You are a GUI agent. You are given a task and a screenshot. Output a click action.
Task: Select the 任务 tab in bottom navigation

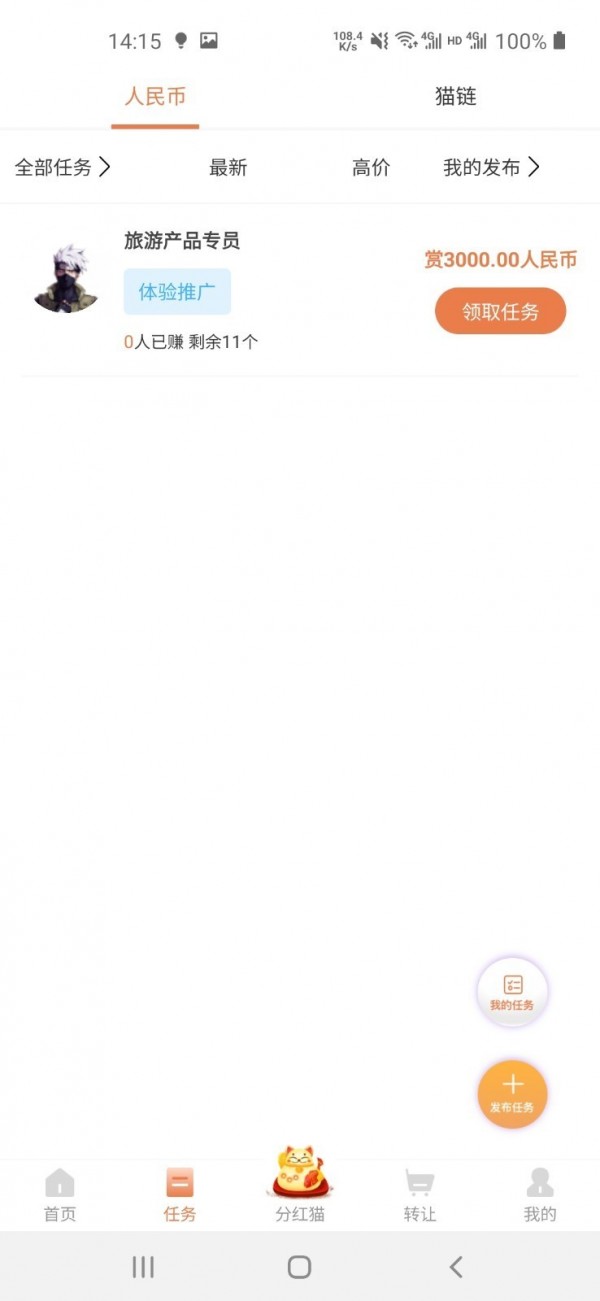point(180,1196)
